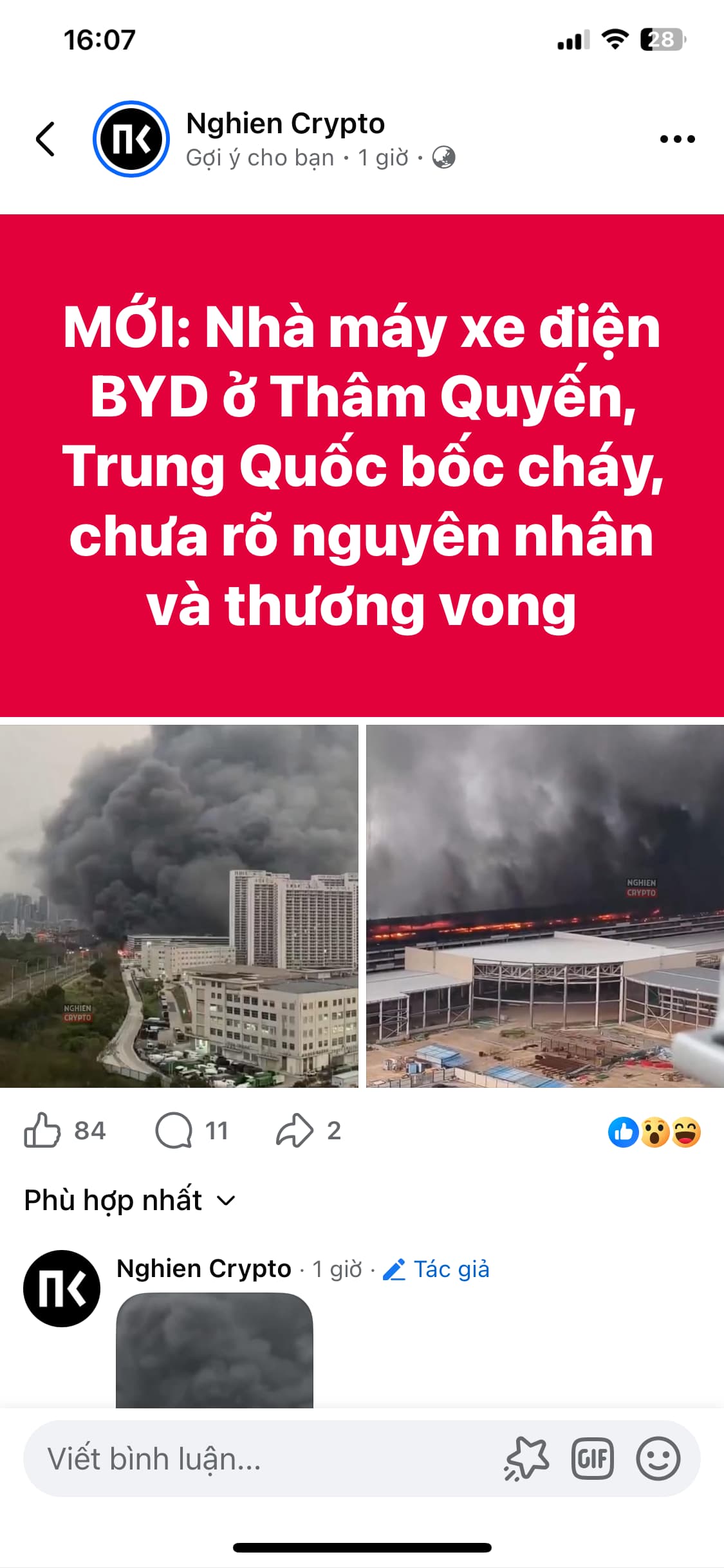Go back using the back arrow
The width and height of the screenshot is (724, 1568).
tap(45, 139)
